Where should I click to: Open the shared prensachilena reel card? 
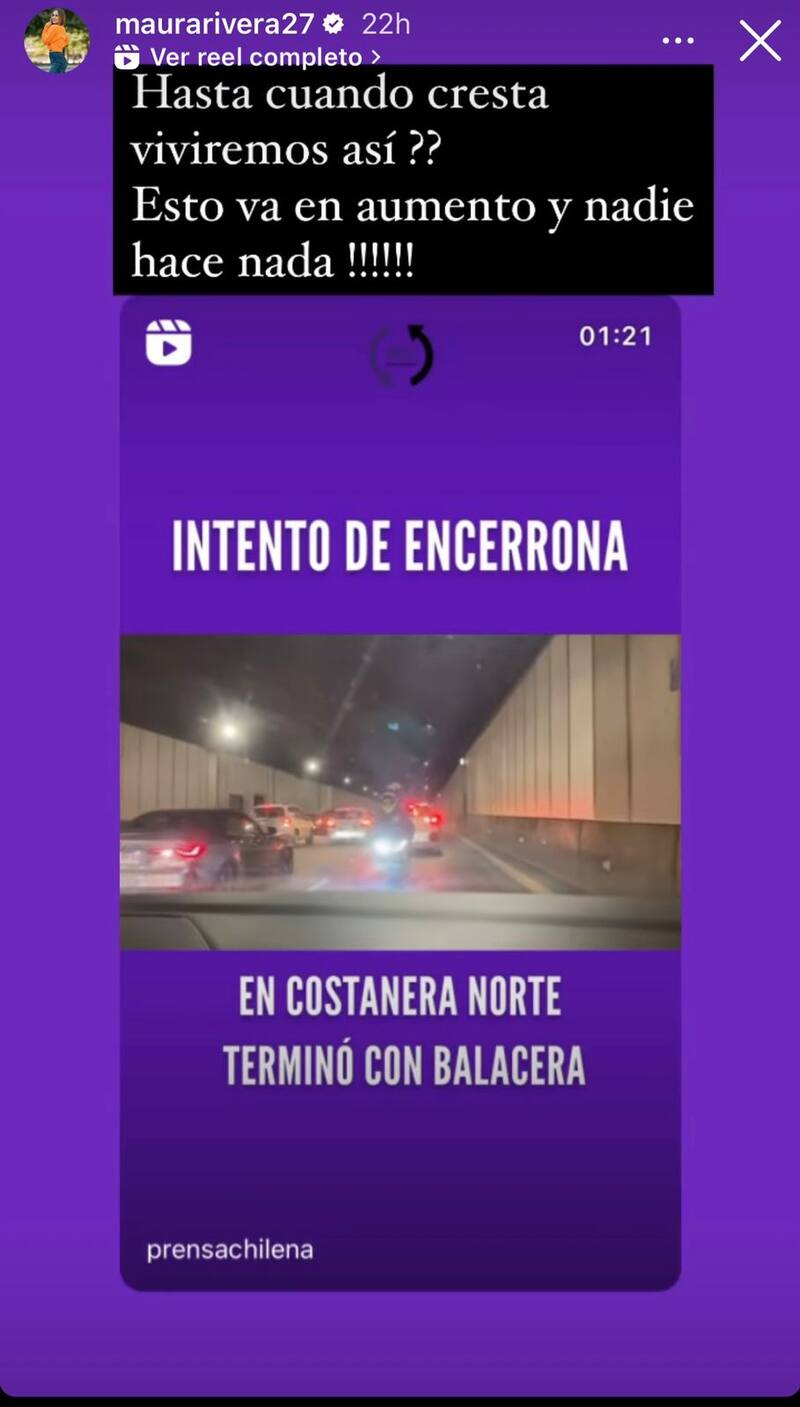[x=400, y=790]
